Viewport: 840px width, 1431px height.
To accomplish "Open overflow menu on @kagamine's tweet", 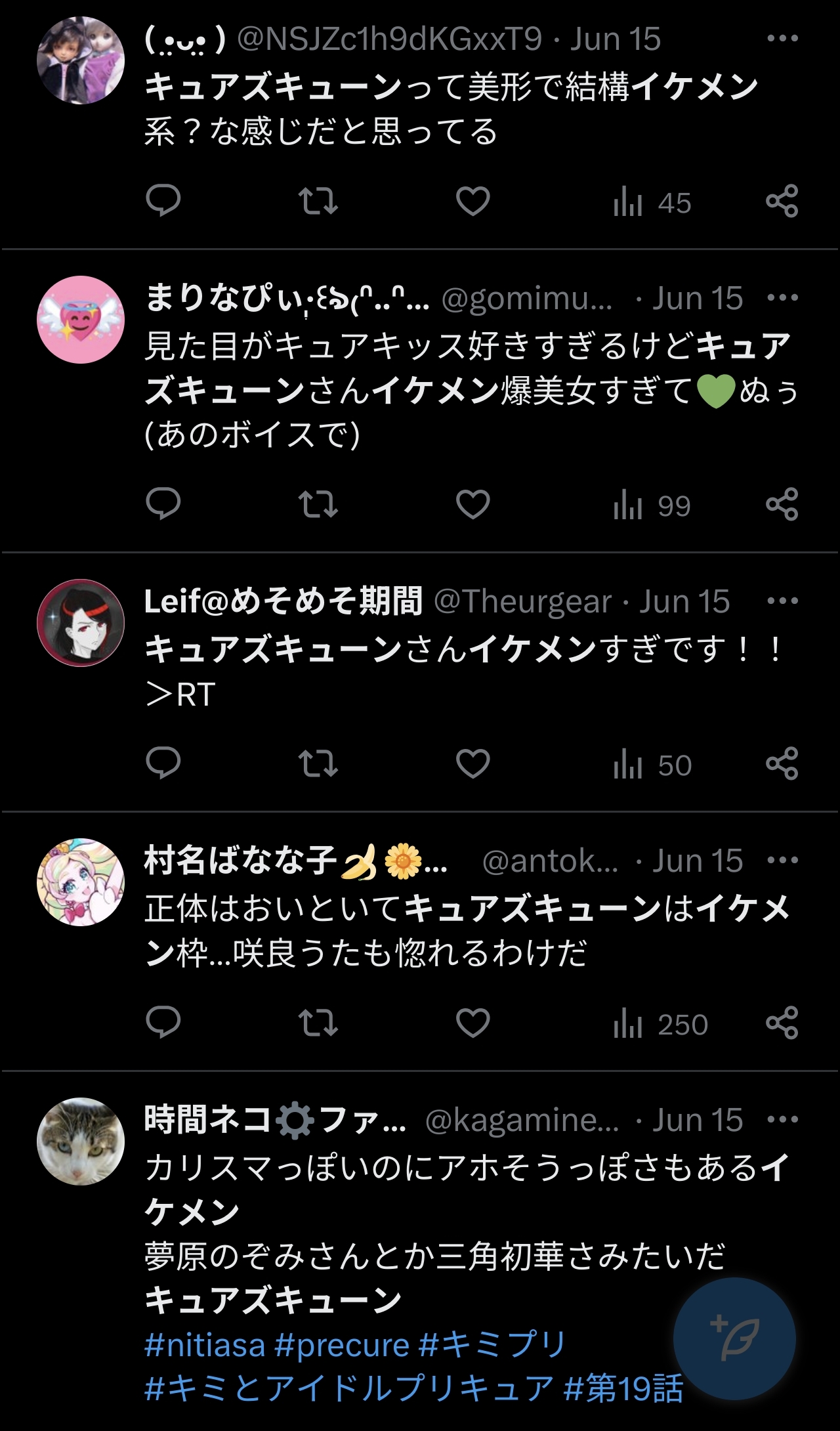I will click(782, 1119).
